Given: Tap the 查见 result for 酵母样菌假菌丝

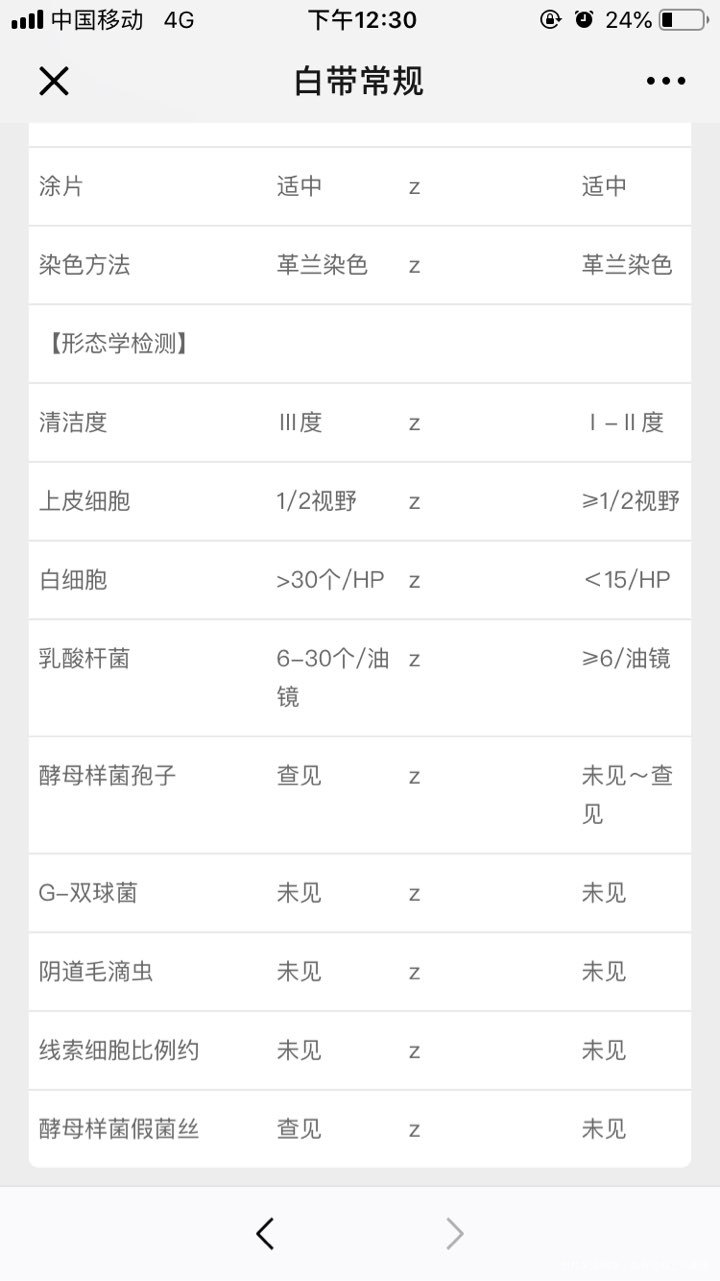Looking at the screenshot, I should tap(297, 1129).
